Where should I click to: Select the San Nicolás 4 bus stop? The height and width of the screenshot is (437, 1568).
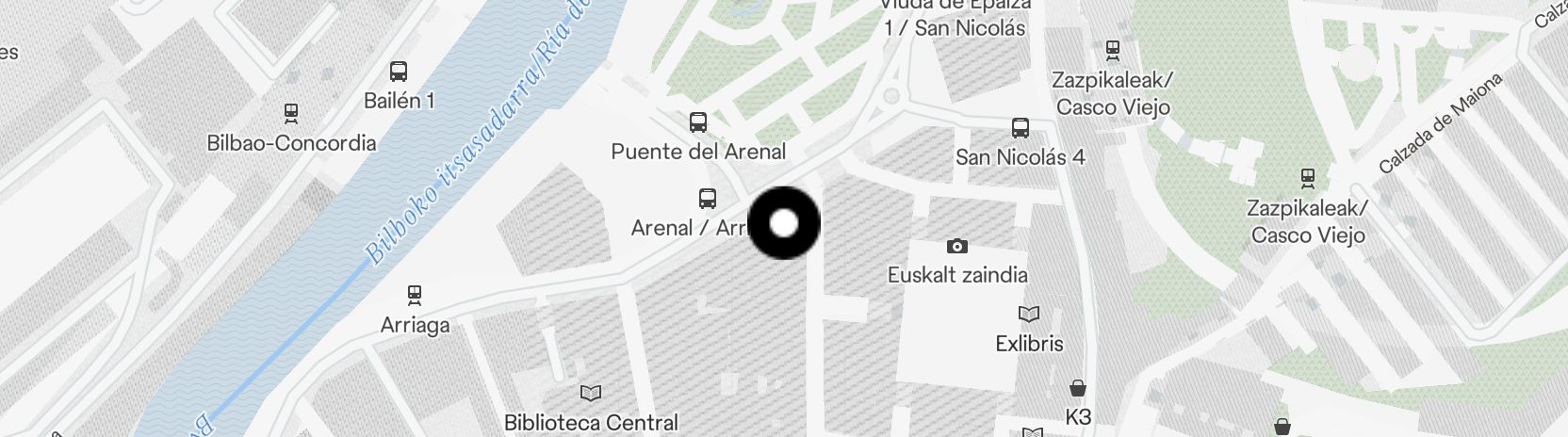pyautogui.click(x=1020, y=128)
